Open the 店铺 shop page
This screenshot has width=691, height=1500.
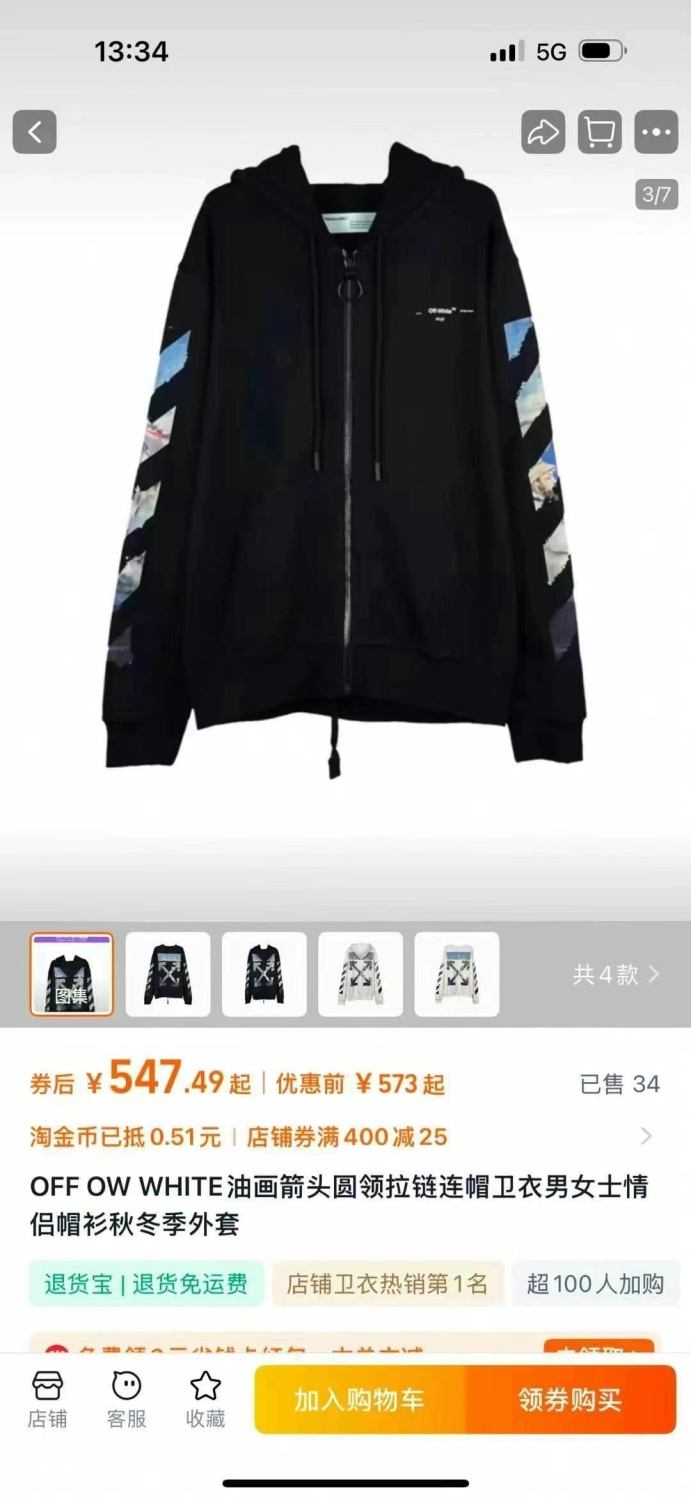[47, 1399]
